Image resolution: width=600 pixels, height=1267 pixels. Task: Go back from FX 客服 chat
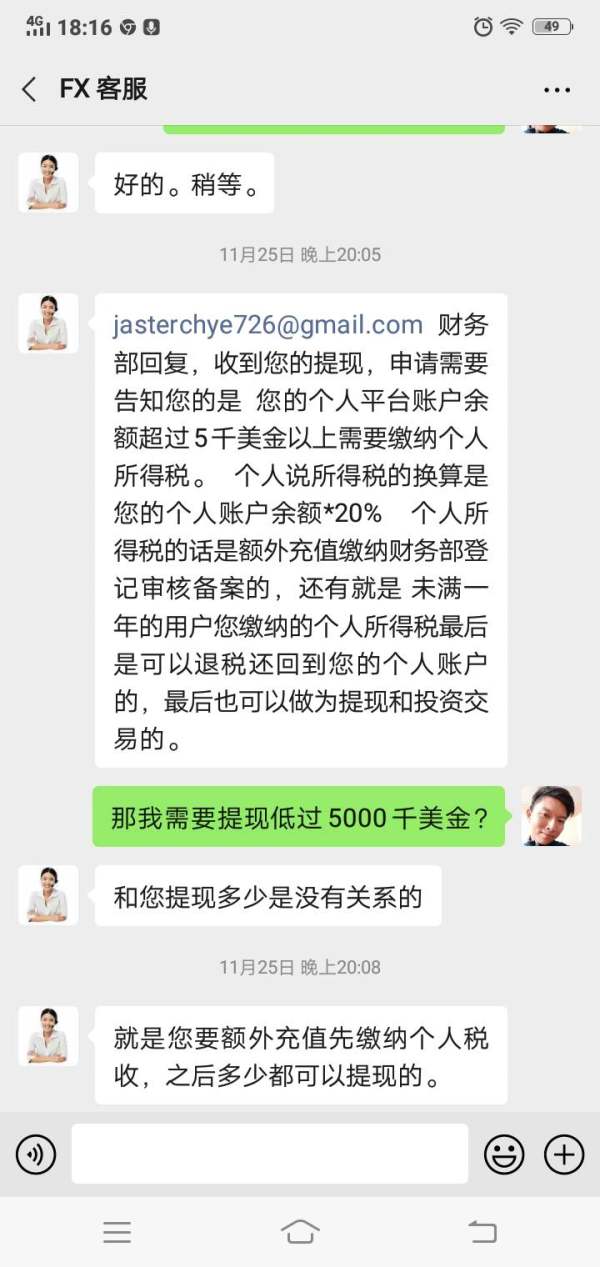click(29, 89)
